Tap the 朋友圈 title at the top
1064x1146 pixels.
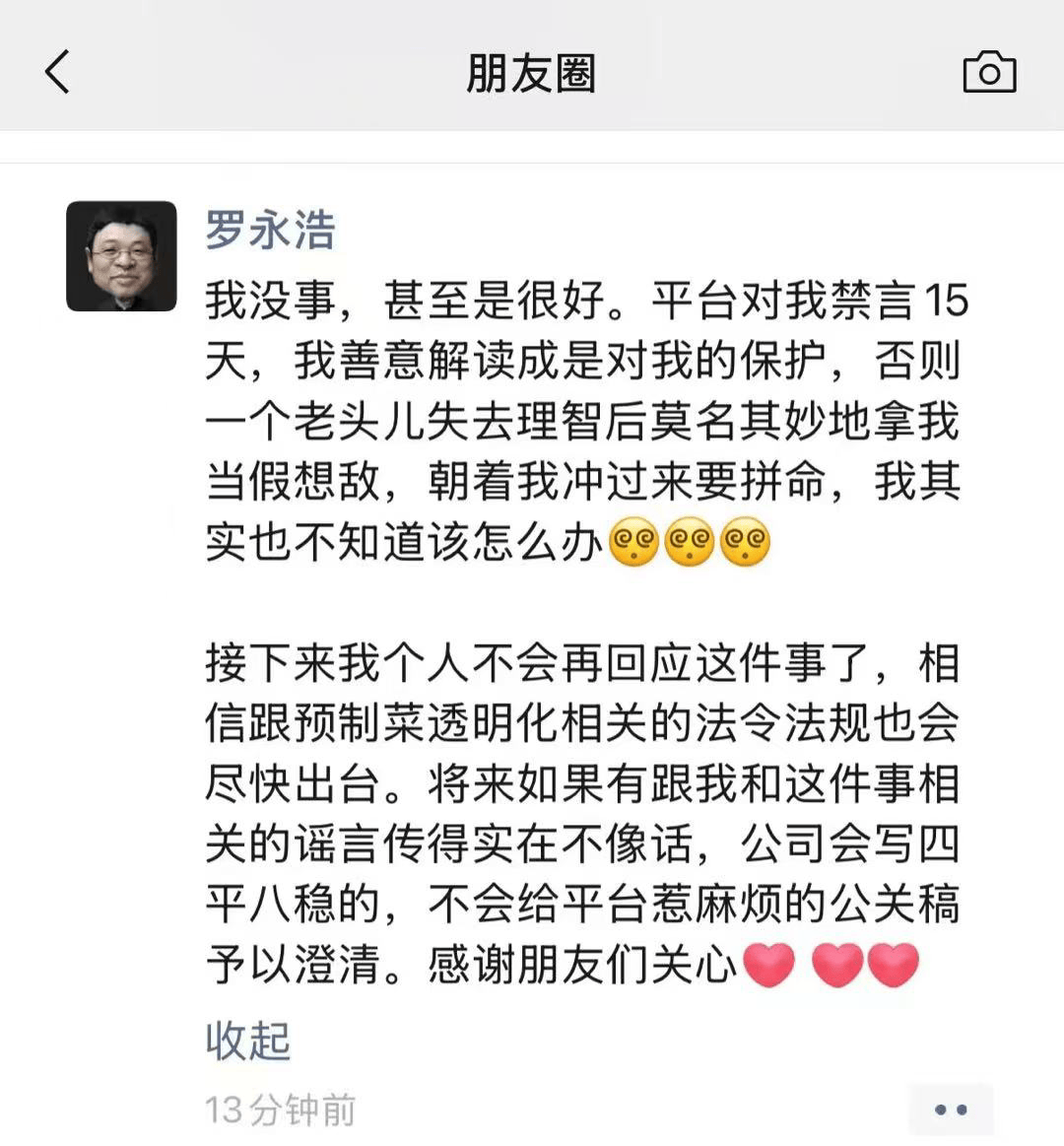[532, 71]
